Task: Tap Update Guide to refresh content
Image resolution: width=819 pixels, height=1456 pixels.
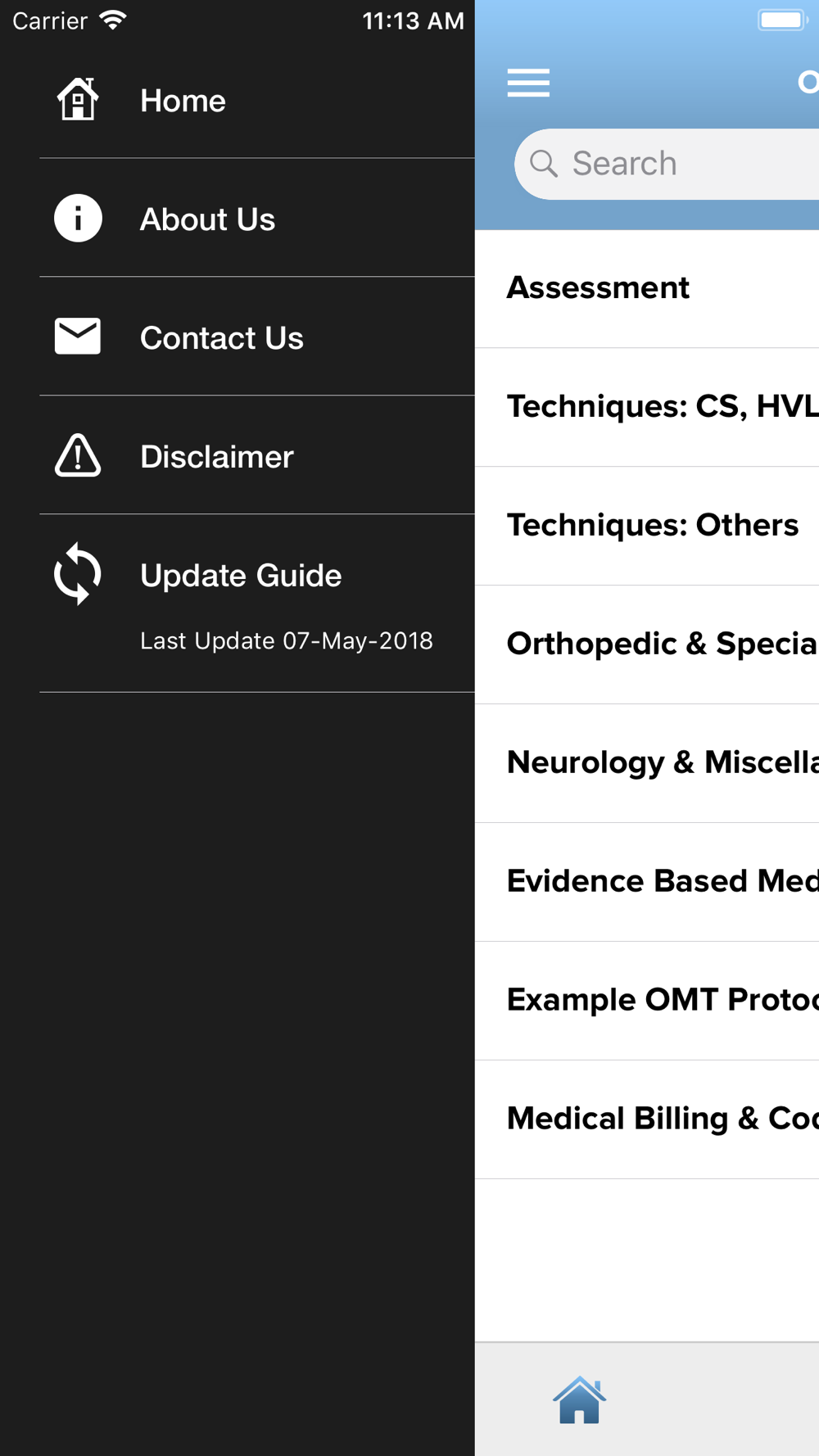Action: (x=241, y=576)
